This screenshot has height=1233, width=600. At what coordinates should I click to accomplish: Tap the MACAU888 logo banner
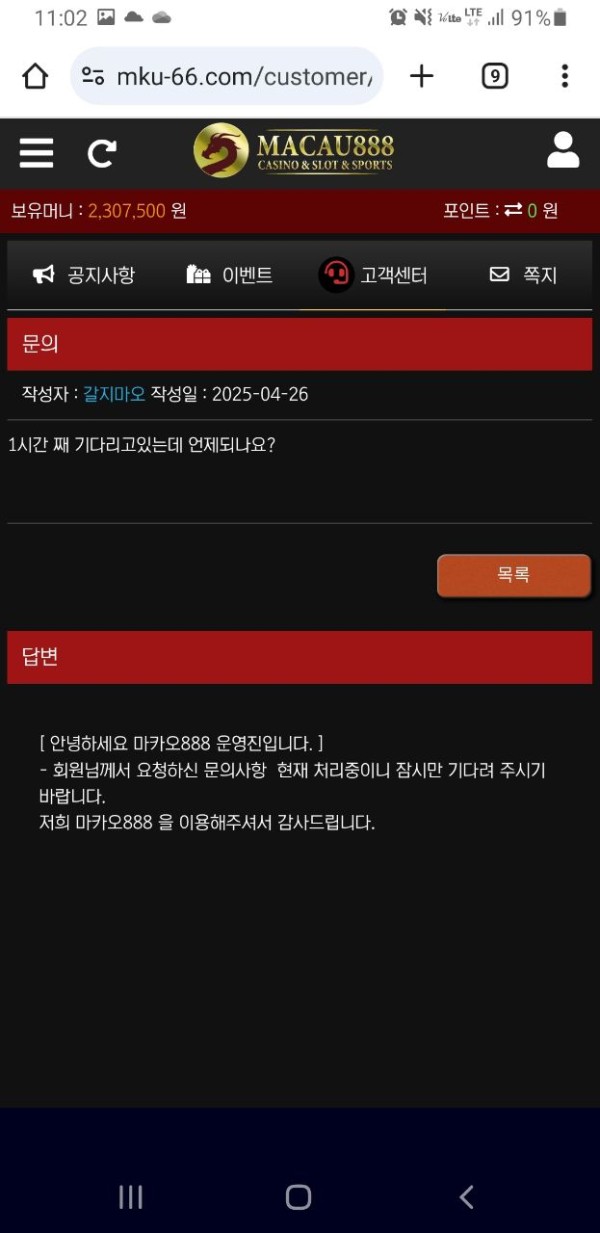click(x=294, y=151)
